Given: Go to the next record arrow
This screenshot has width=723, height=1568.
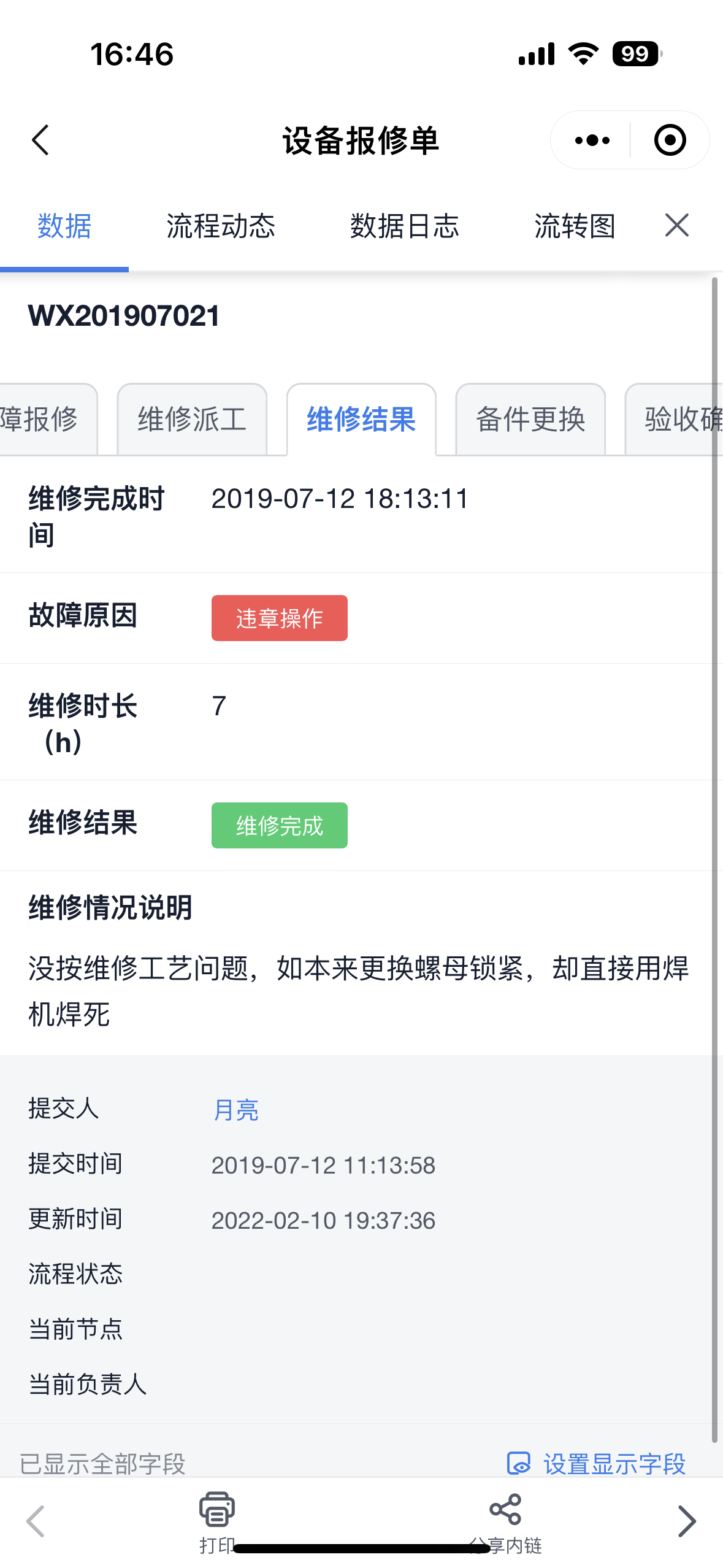Looking at the screenshot, I should [687, 1521].
